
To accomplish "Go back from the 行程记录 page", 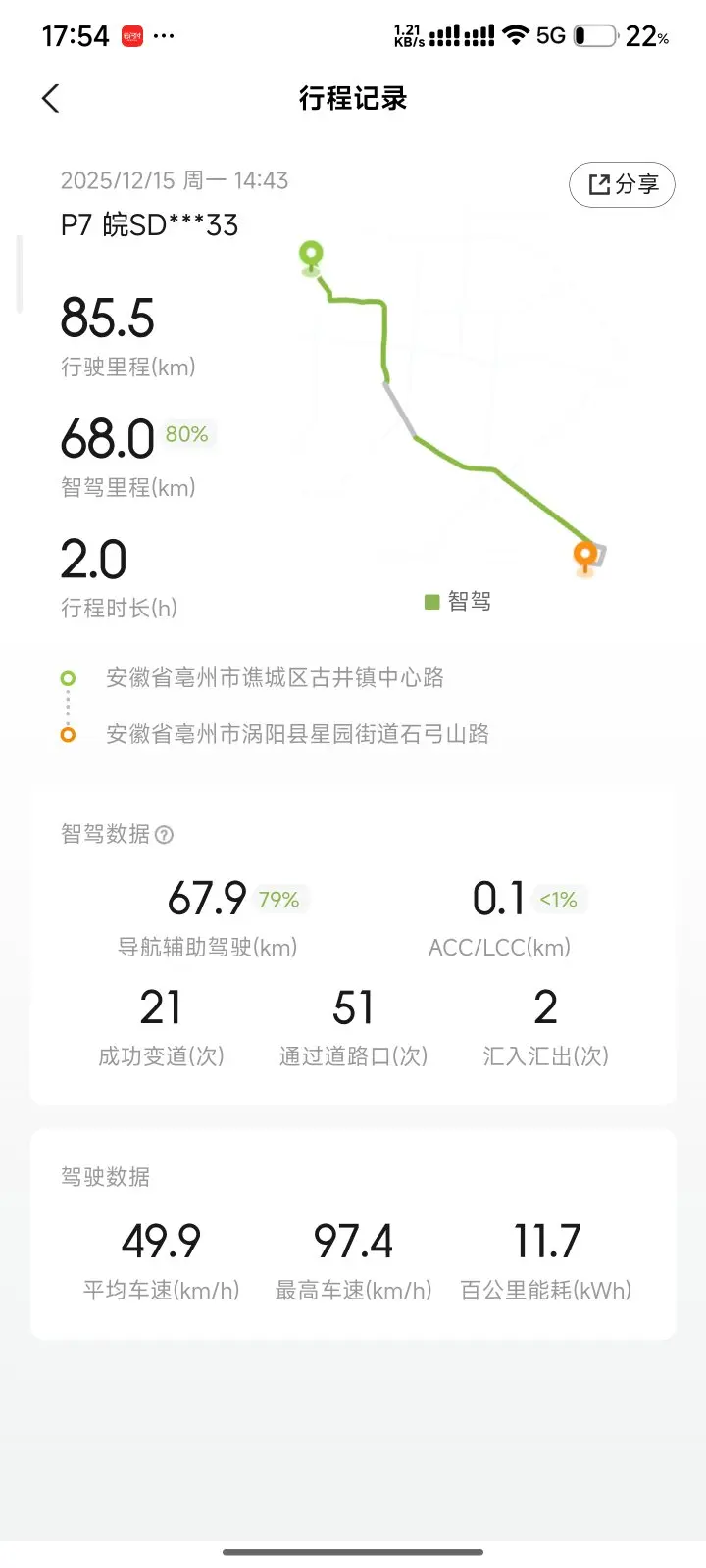I will 51,98.
